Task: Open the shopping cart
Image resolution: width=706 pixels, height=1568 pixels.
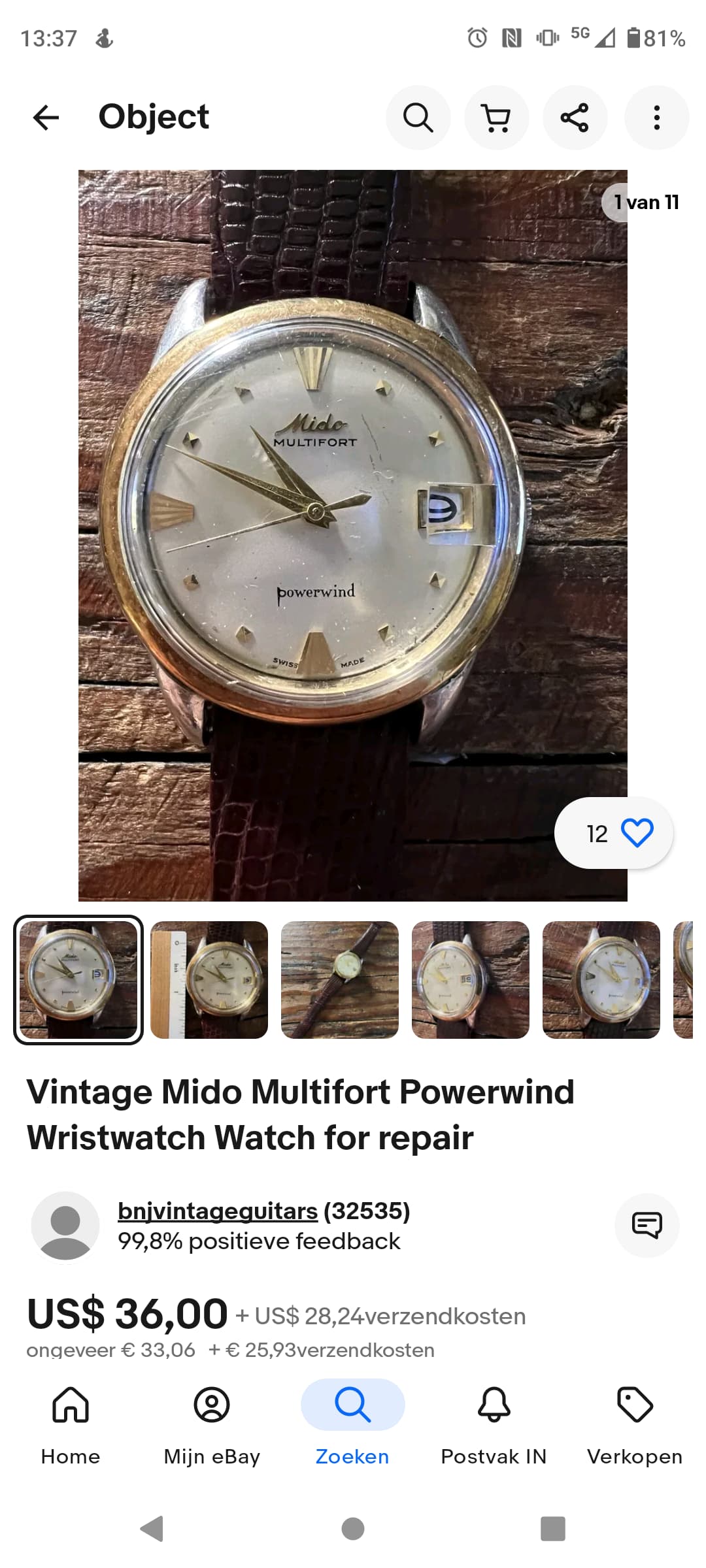Action: 497,118
